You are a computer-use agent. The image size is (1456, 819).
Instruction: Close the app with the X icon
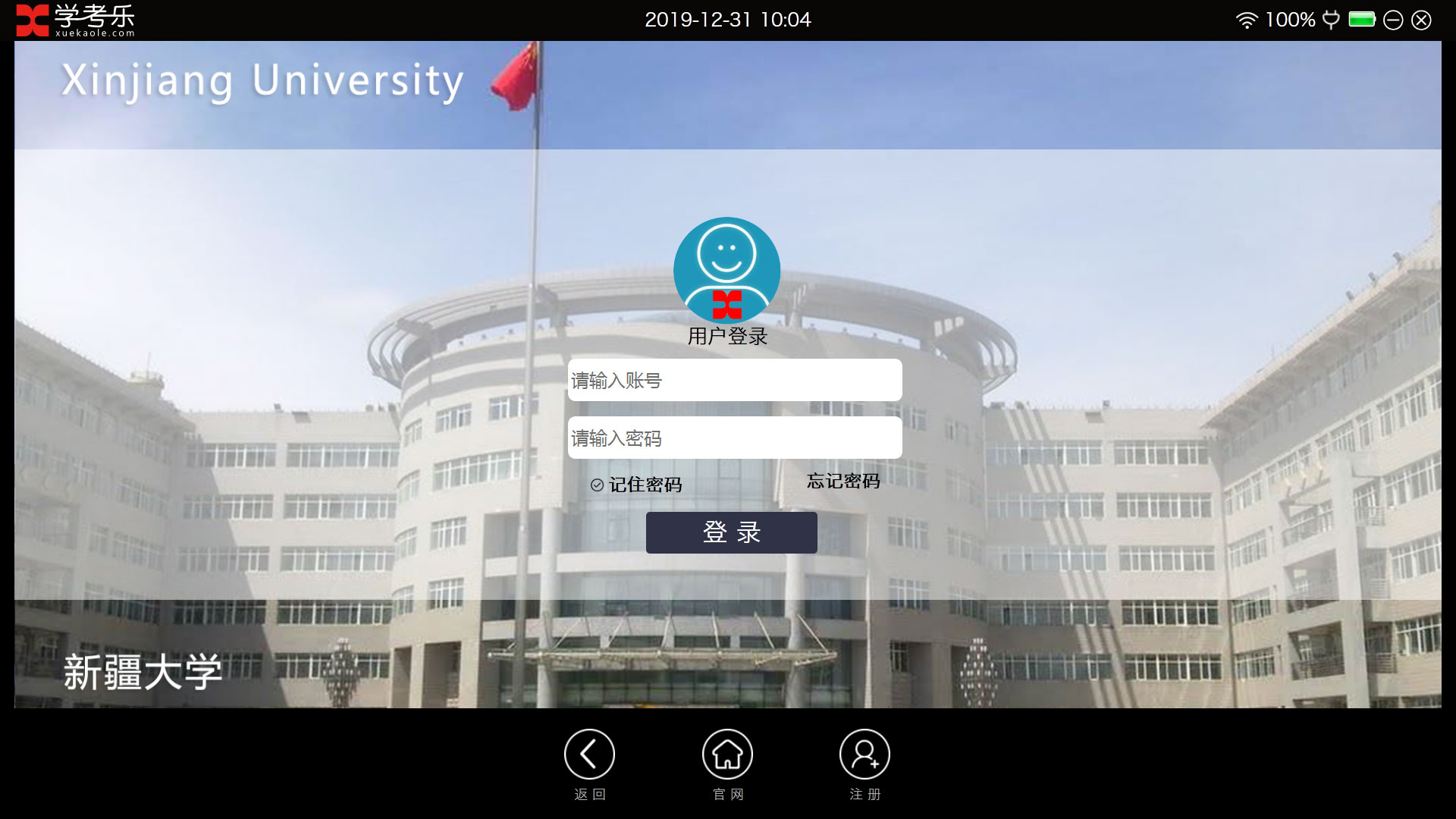click(x=1421, y=20)
